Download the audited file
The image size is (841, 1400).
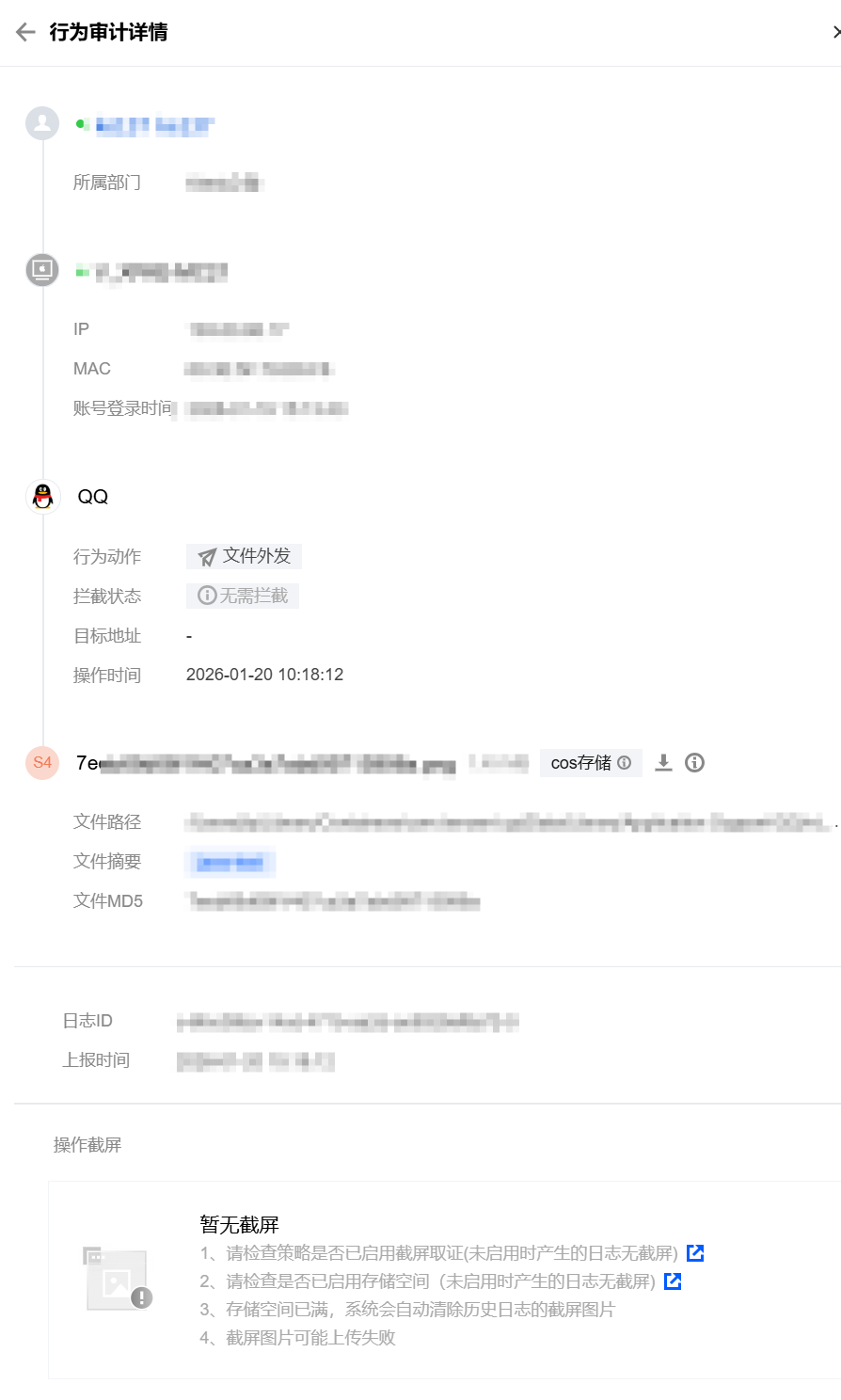(x=663, y=763)
